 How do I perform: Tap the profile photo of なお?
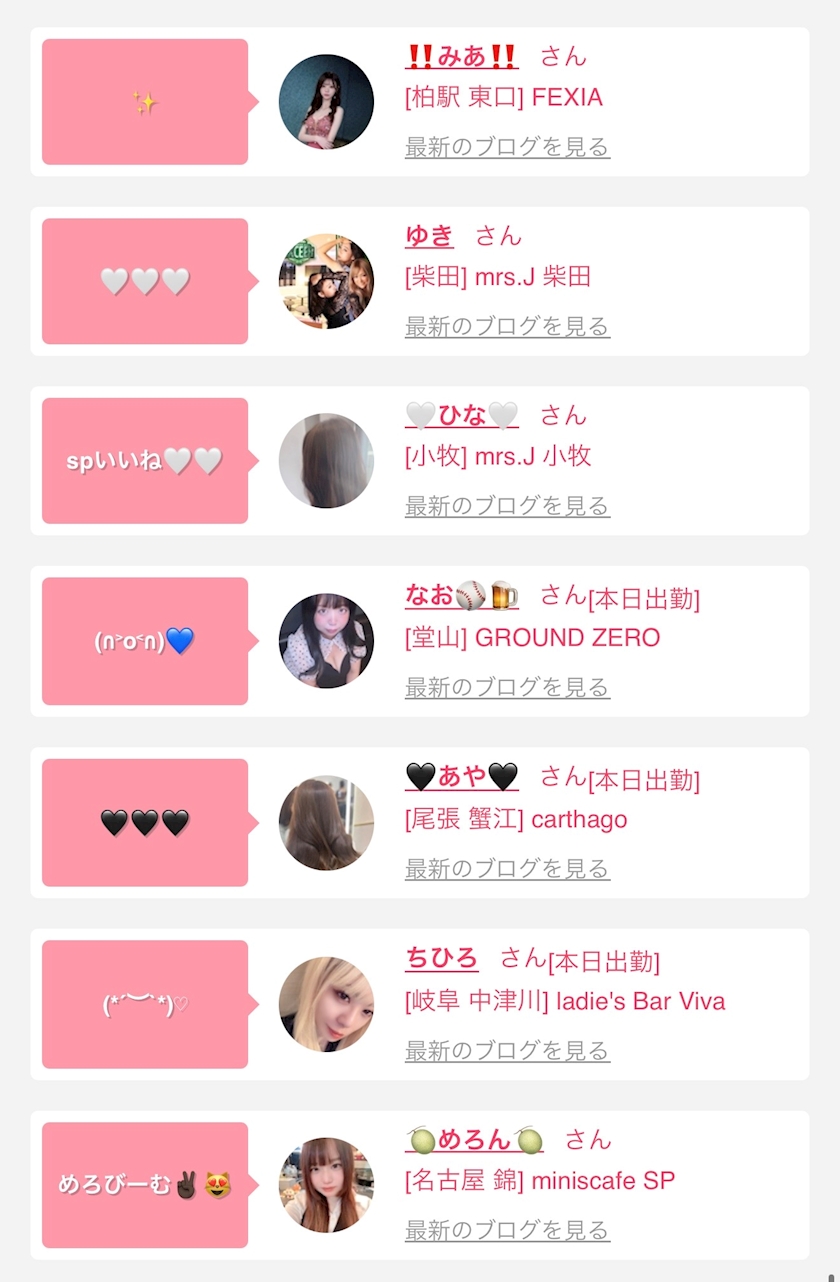(x=326, y=641)
